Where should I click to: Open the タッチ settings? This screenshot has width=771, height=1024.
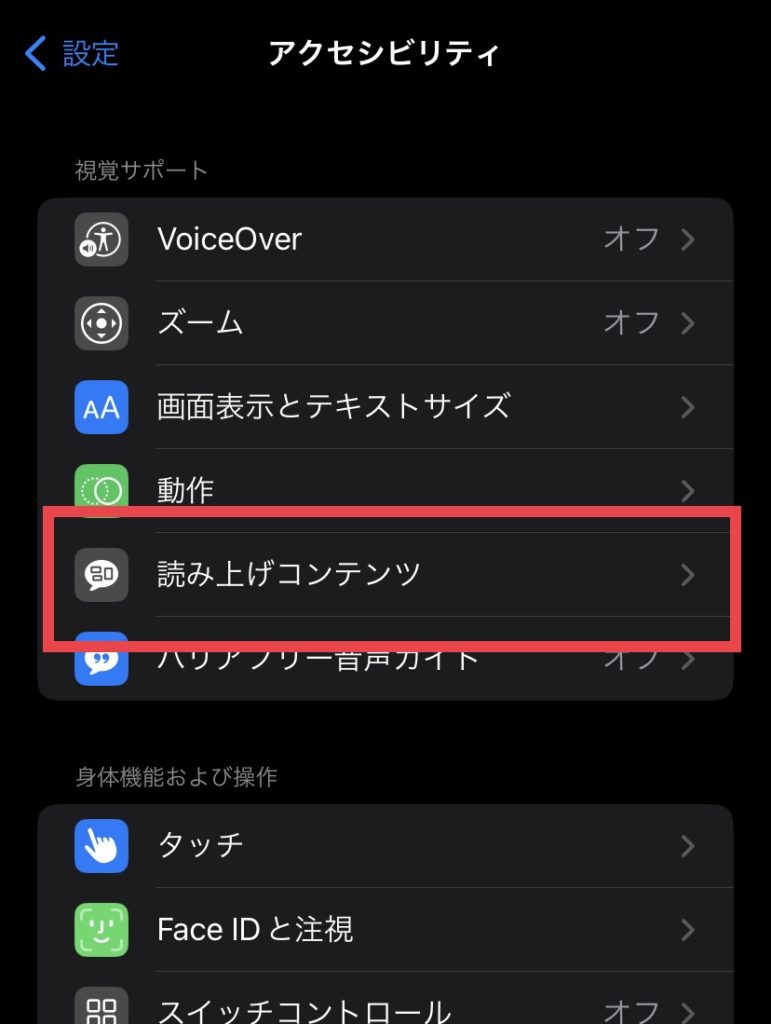[x=385, y=846]
